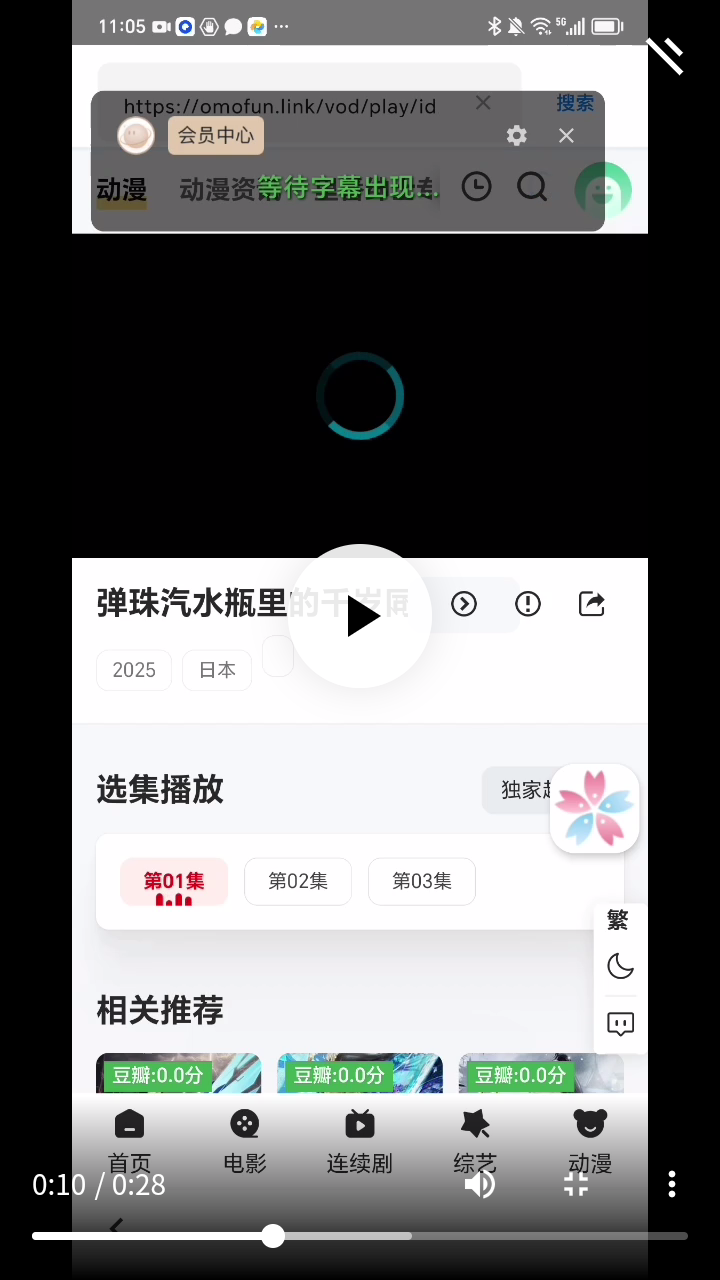Open browser settings via the gear icon
The width and height of the screenshot is (720, 1280).
click(x=516, y=135)
